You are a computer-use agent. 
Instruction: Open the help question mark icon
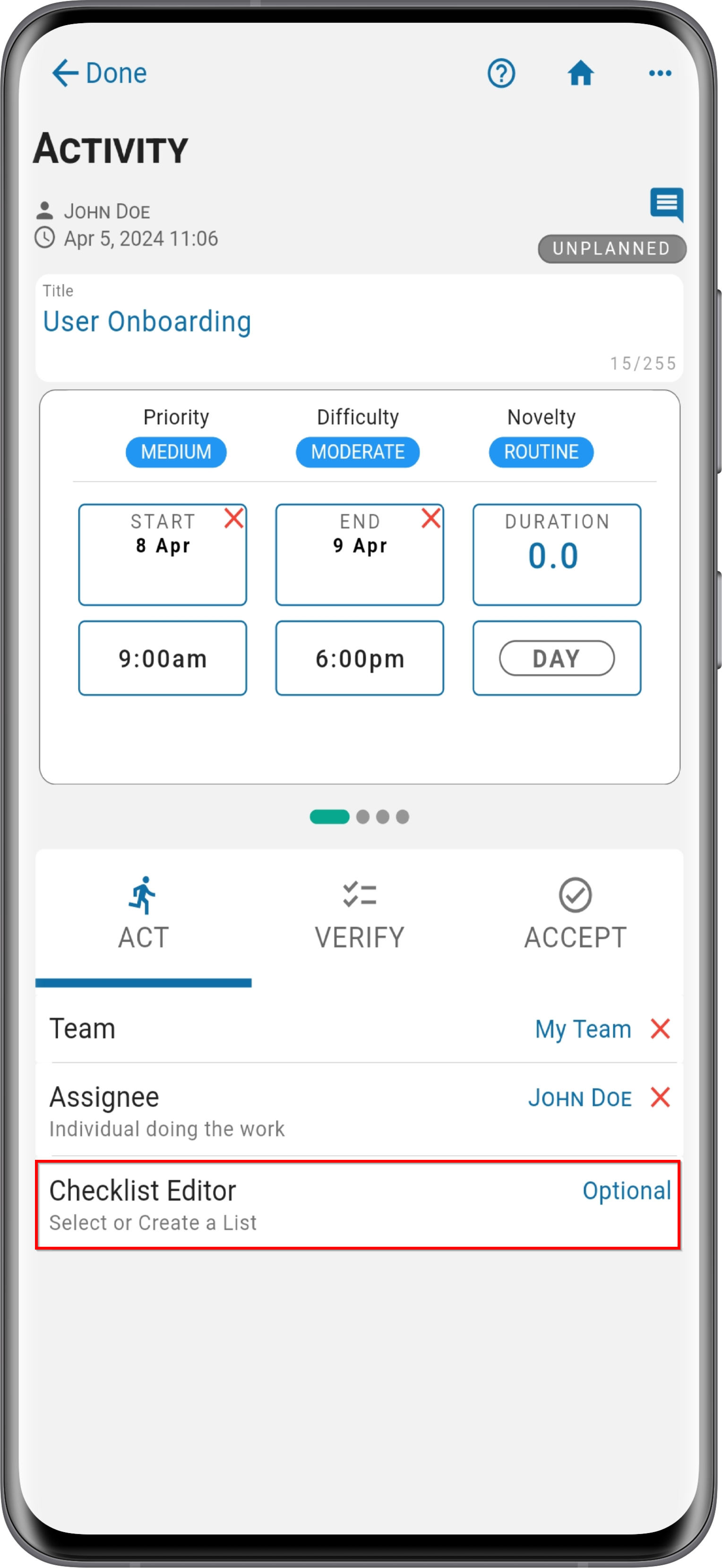coord(501,74)
